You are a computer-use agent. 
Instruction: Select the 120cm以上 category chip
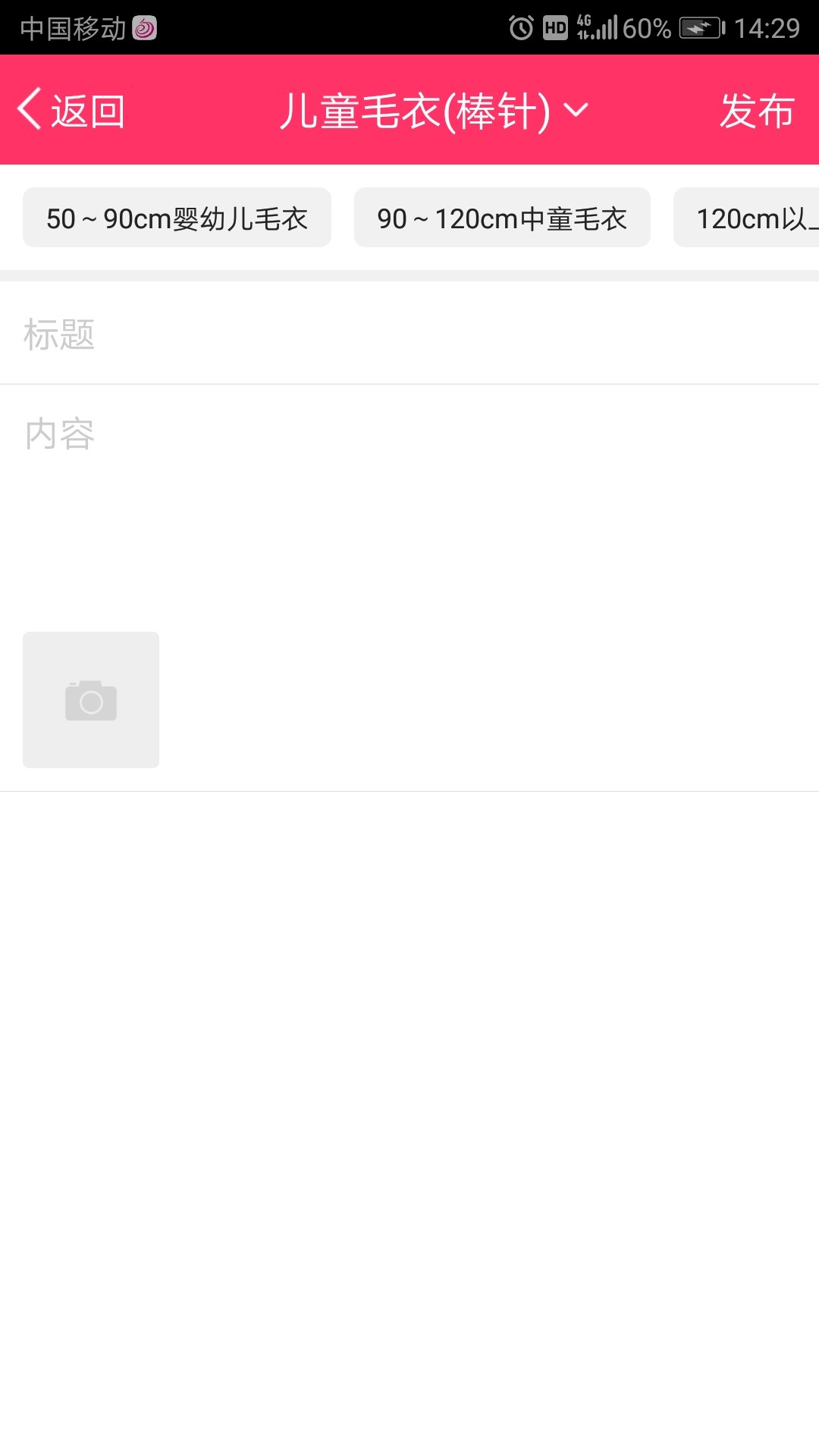751,218
